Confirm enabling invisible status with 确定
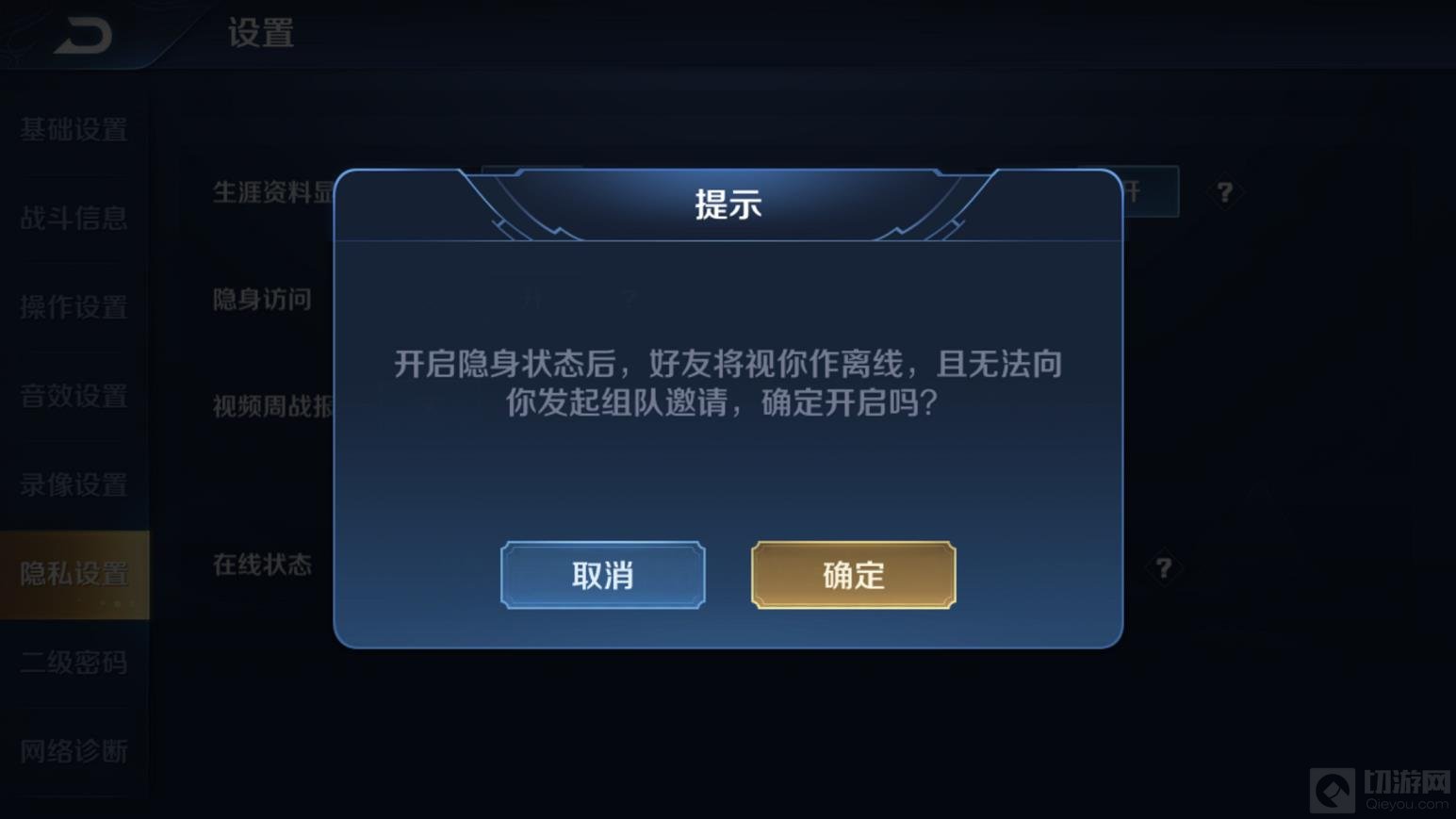 [853, 575]
